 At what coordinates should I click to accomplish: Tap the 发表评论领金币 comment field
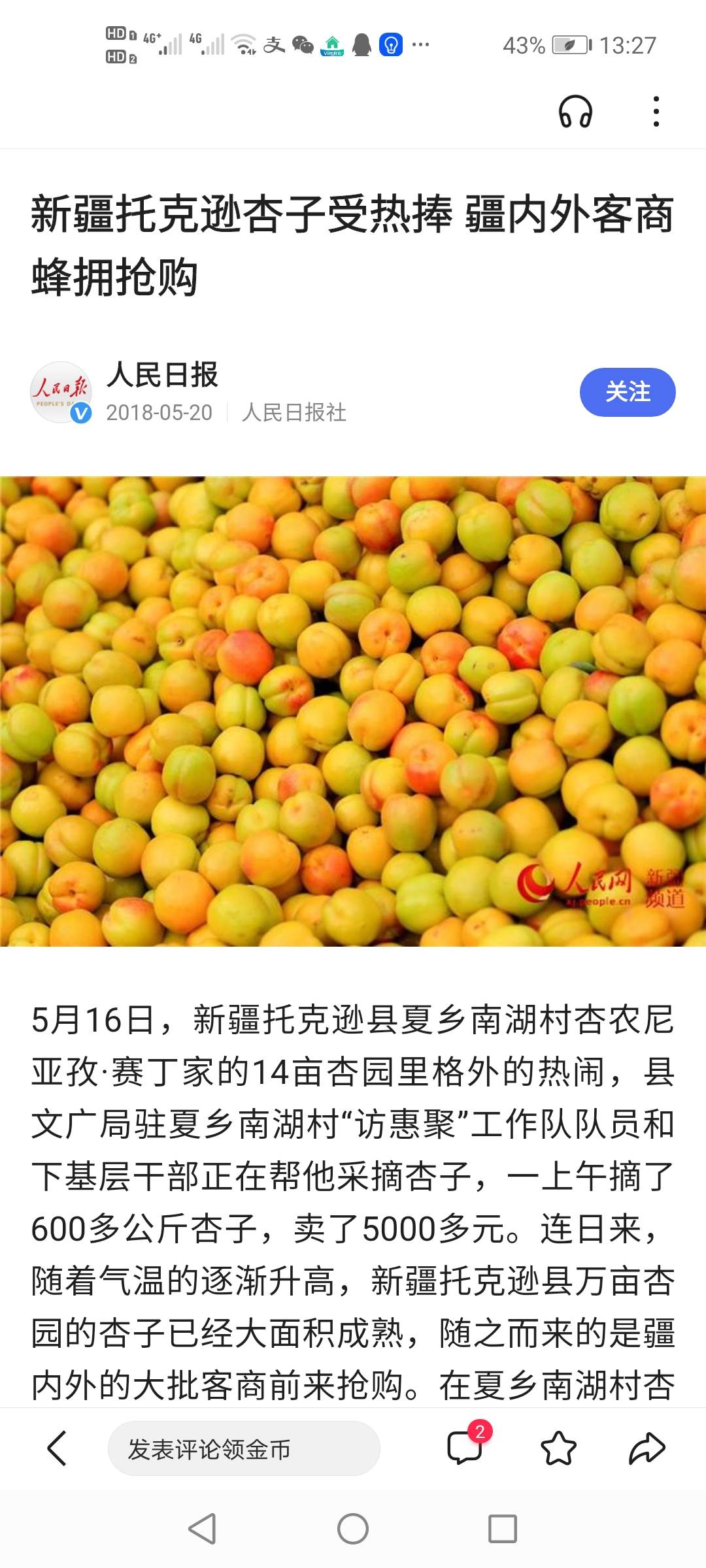point(244,1448)
